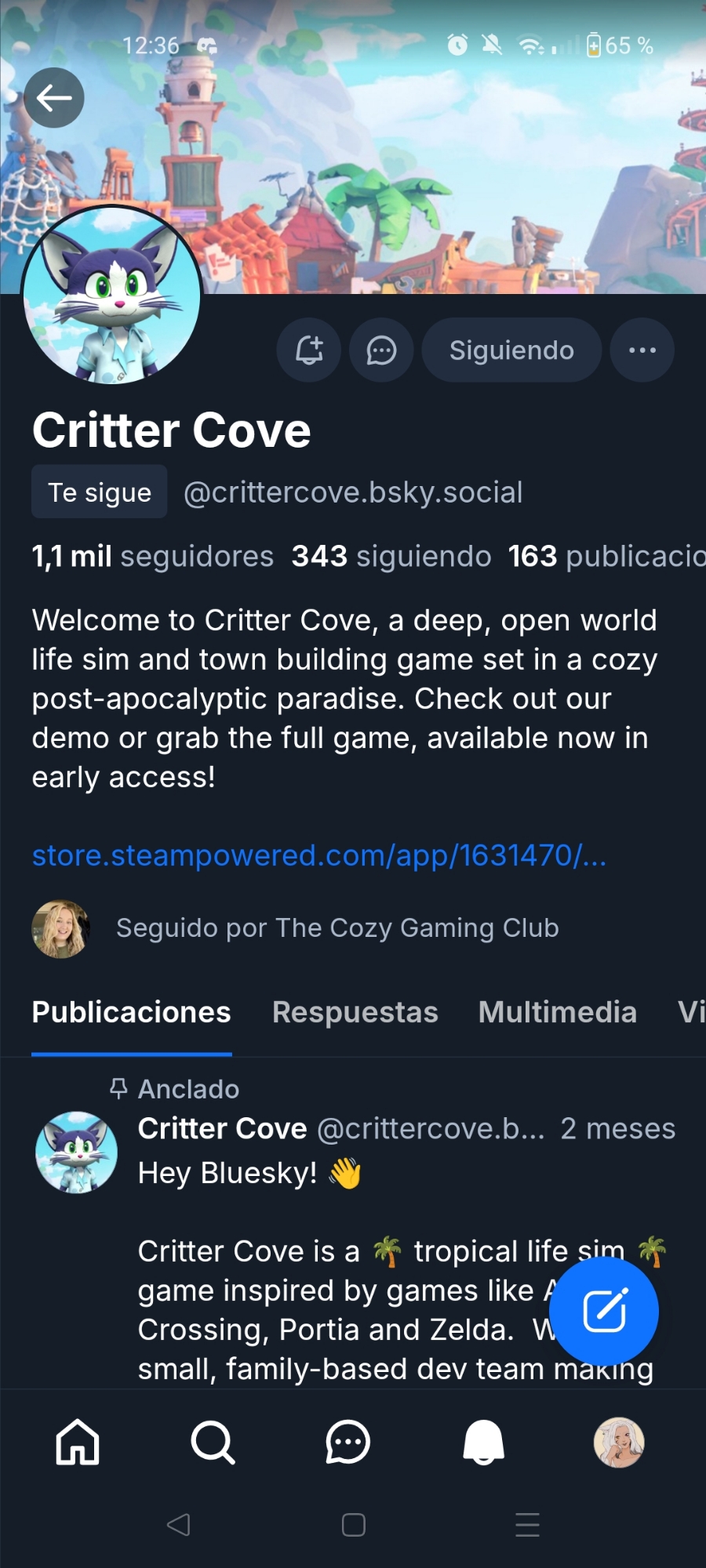Go to the home feed

pos(78,1443)
